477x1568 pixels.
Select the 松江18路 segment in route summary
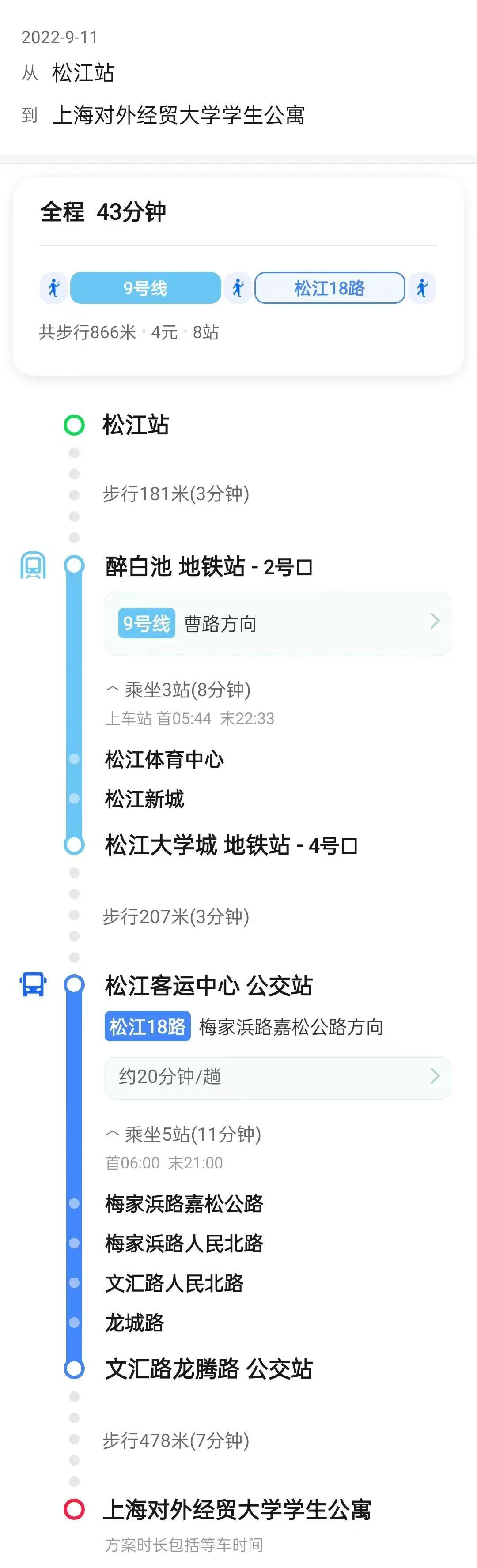click(329, 288)
